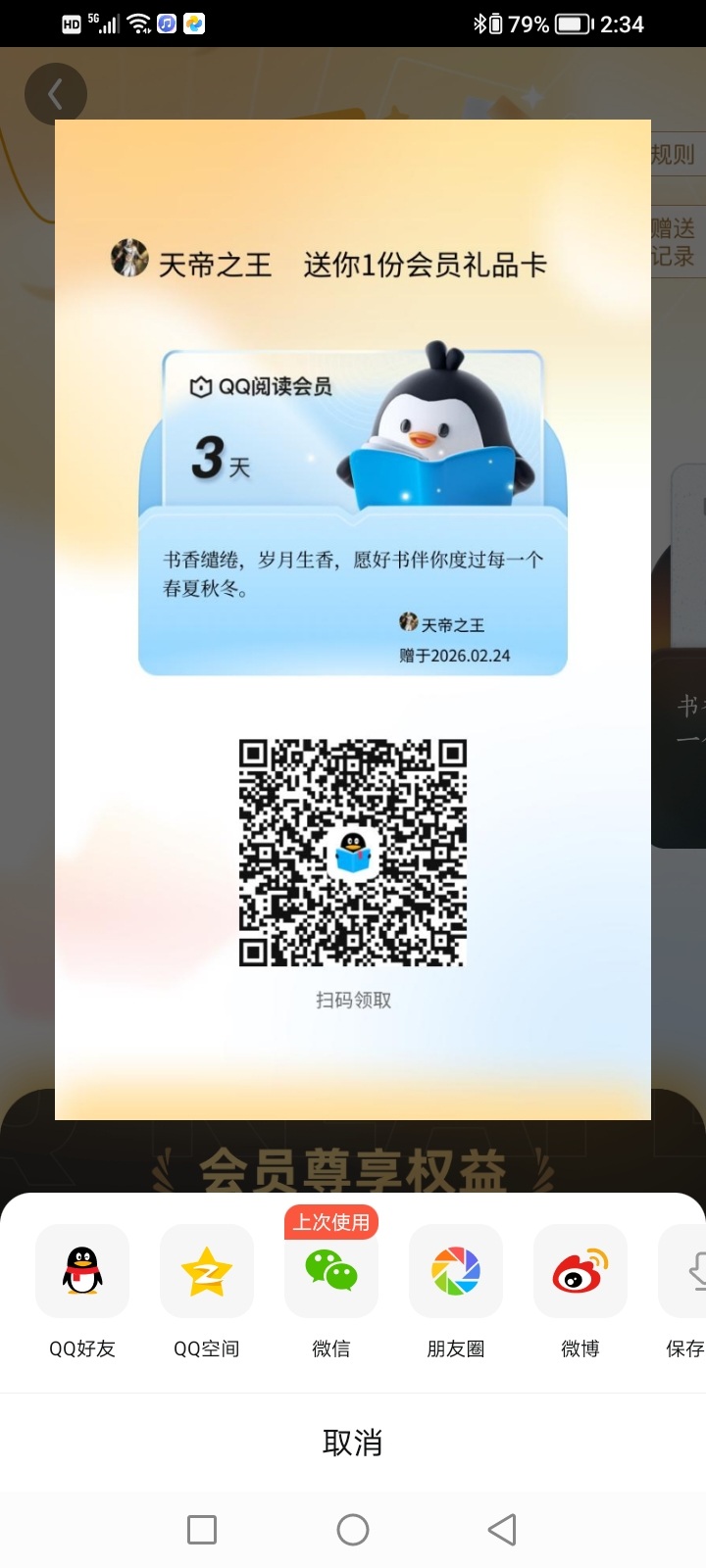The image size is (706, 1568).
Task: Send the gift card via 微信
Action: click(x=331, y=1271)
